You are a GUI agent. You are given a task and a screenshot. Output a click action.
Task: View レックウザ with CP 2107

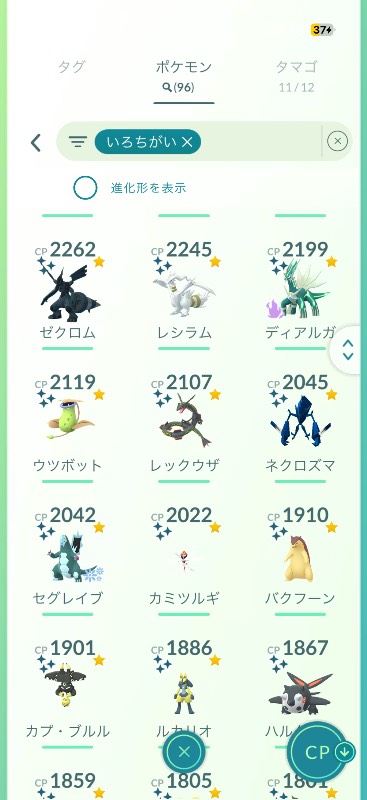coord(184,423)
